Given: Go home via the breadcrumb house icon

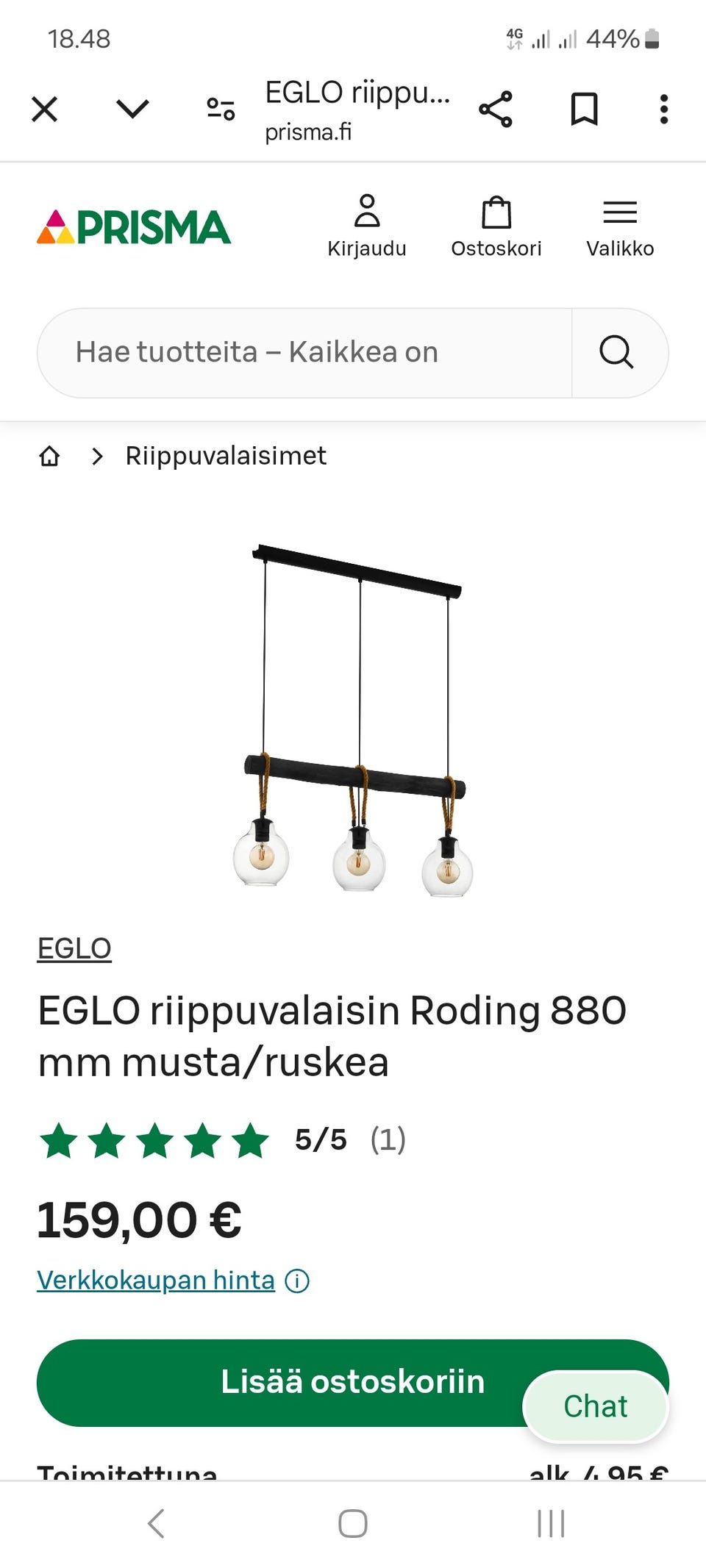Looking at the screenshot, I should (49, 457).
